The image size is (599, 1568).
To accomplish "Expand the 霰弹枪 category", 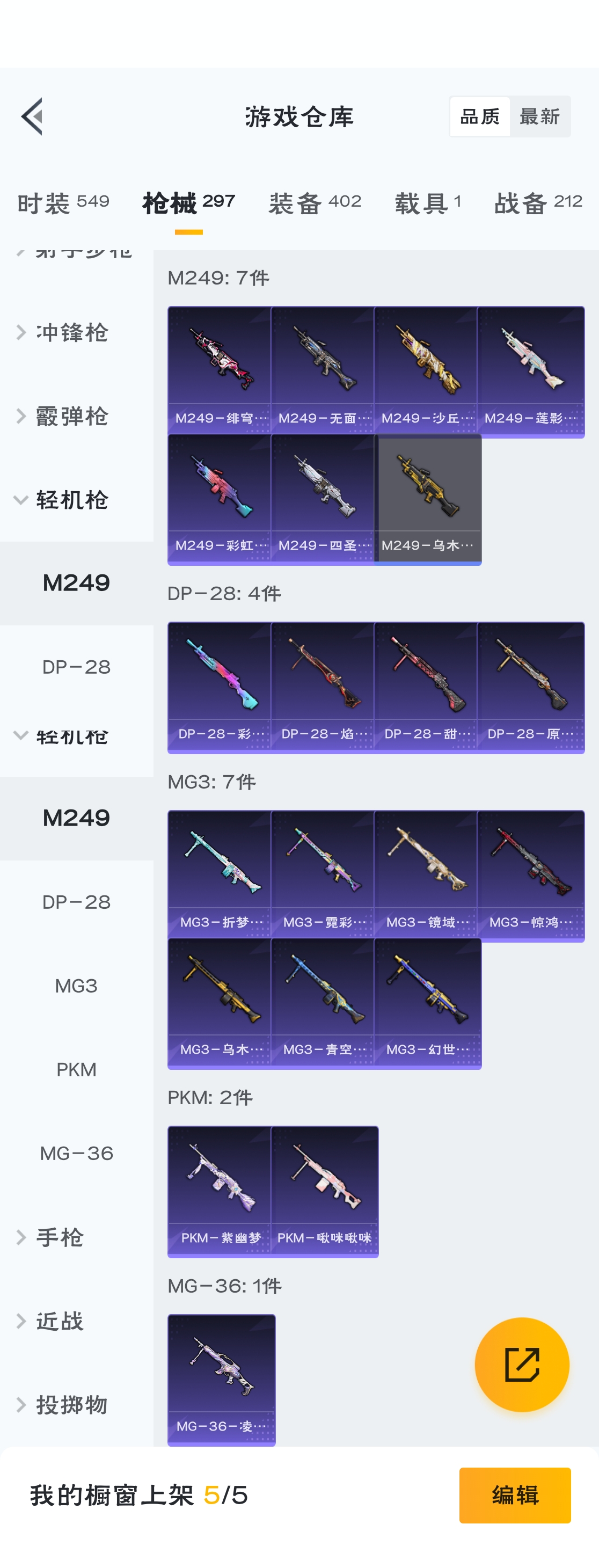I will tap(72, 417).
